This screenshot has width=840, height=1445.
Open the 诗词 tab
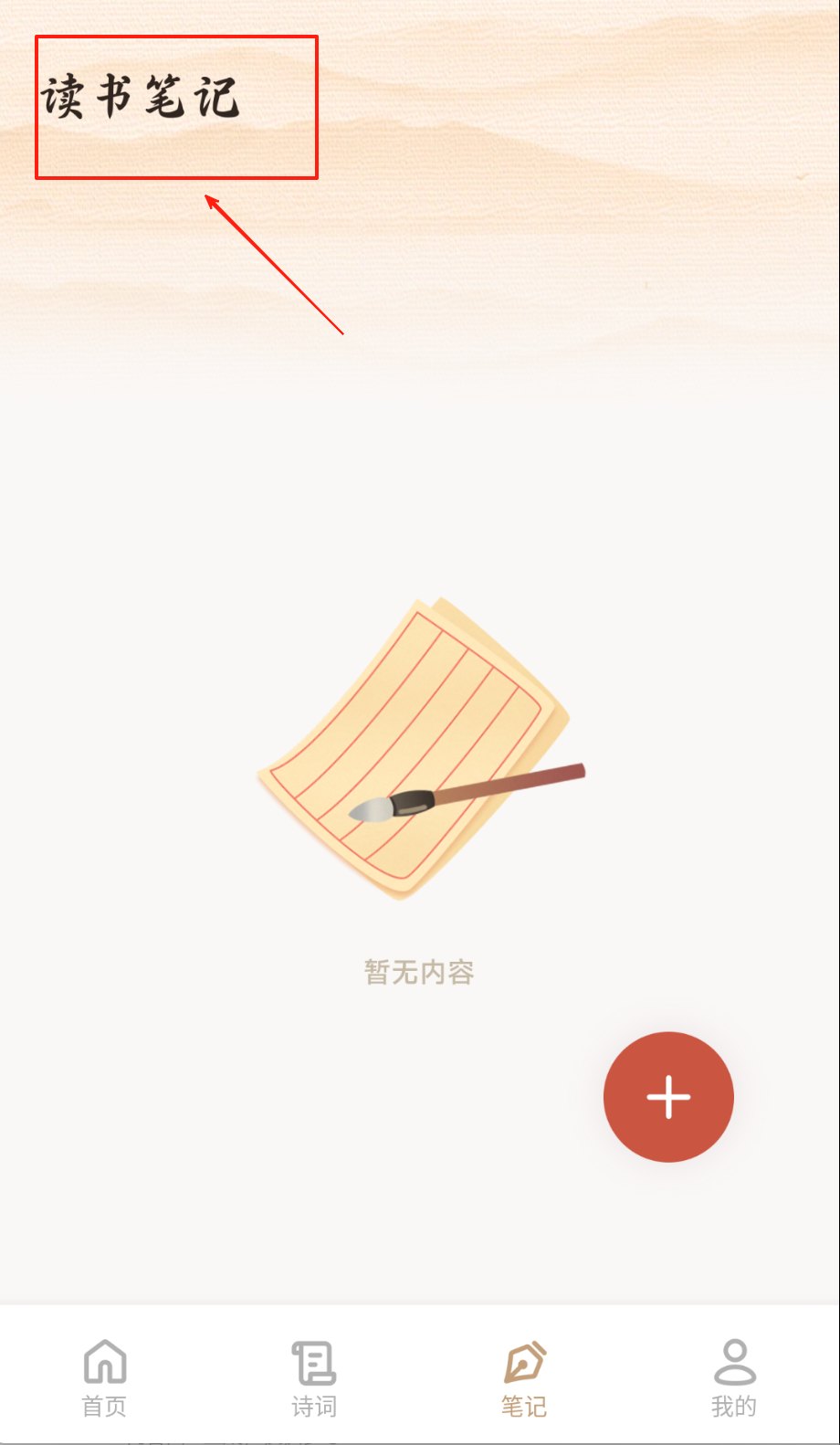314,1377
